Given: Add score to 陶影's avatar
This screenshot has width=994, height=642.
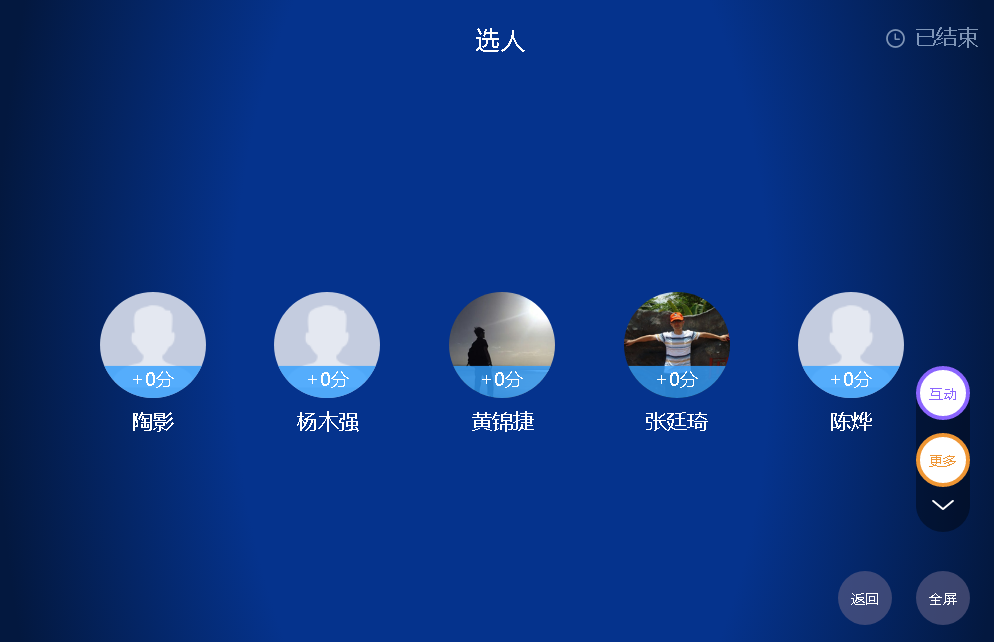Looking at the screenshot, I should [153, 379].
